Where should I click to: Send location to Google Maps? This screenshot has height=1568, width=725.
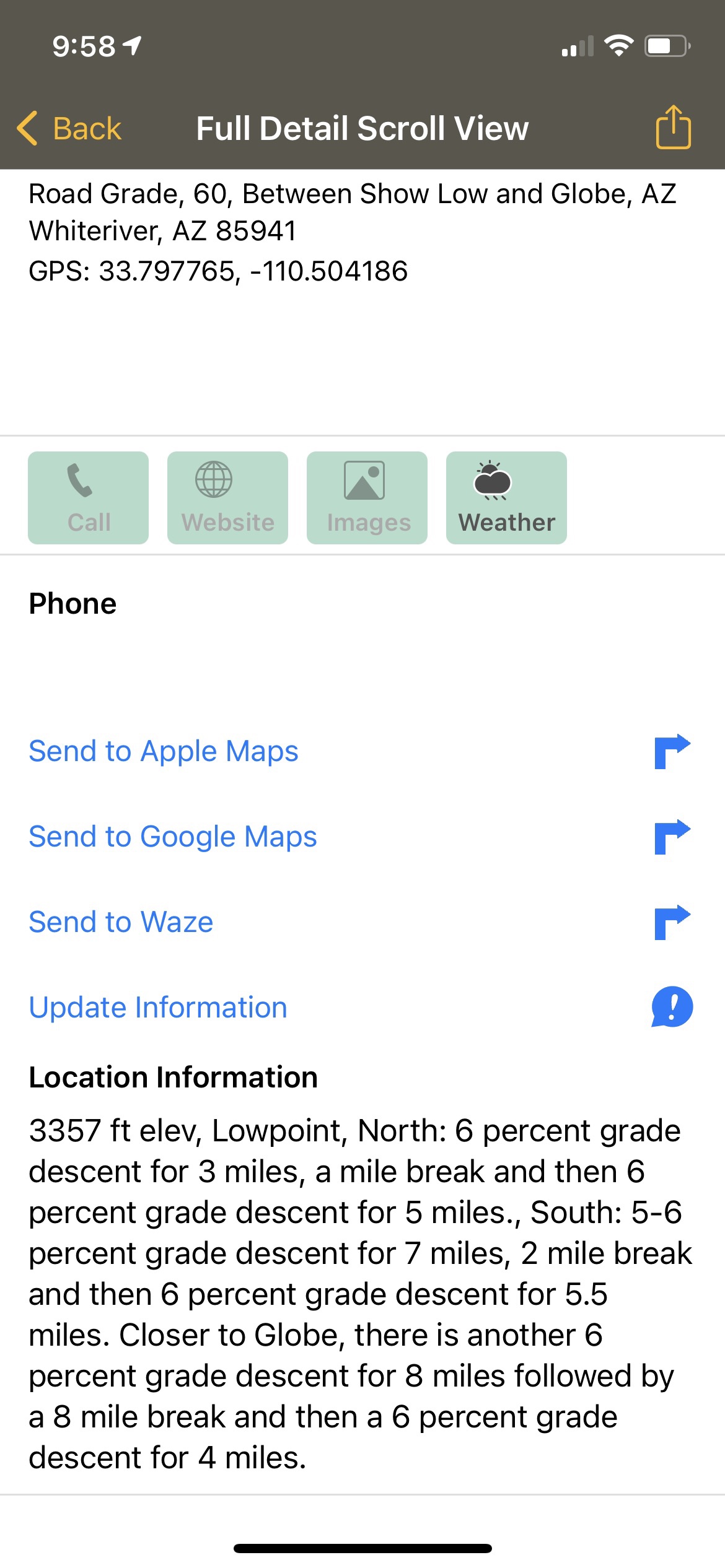[173, 837]
